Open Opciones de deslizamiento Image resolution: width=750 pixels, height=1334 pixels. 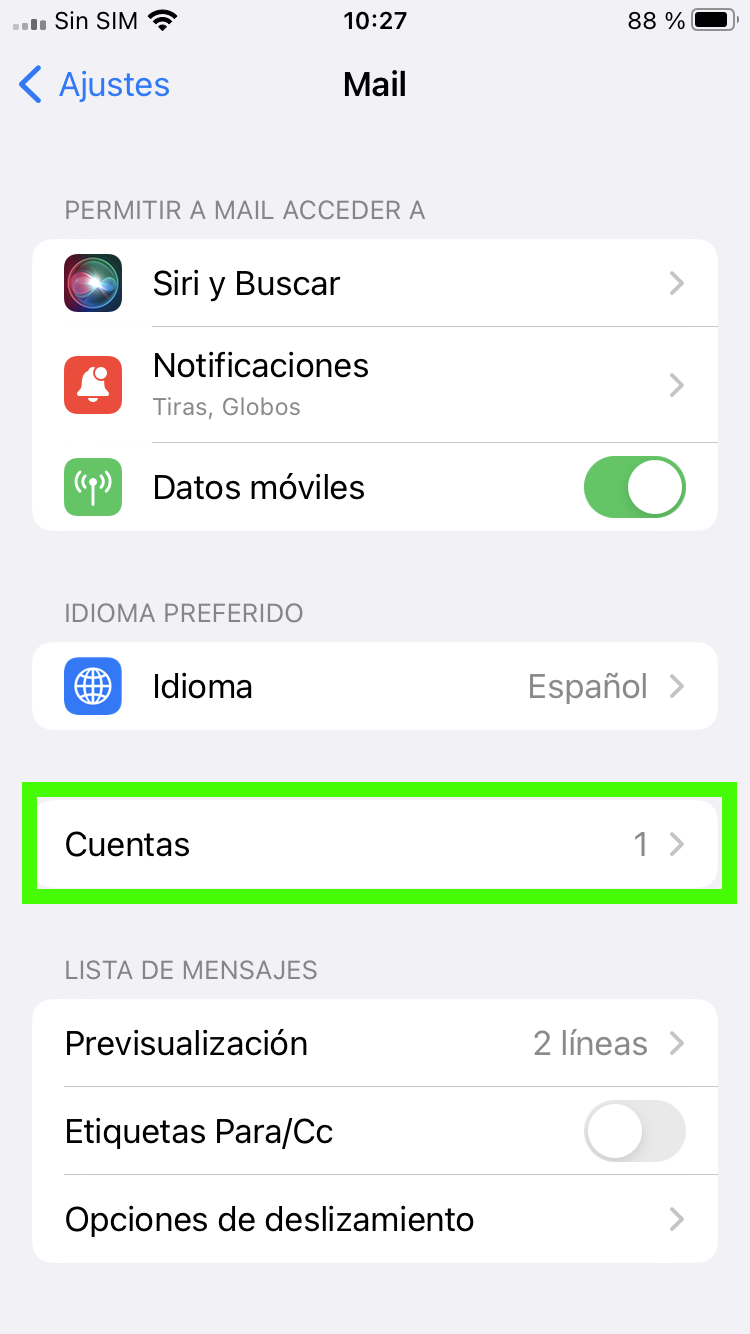tap(375, 1219)
